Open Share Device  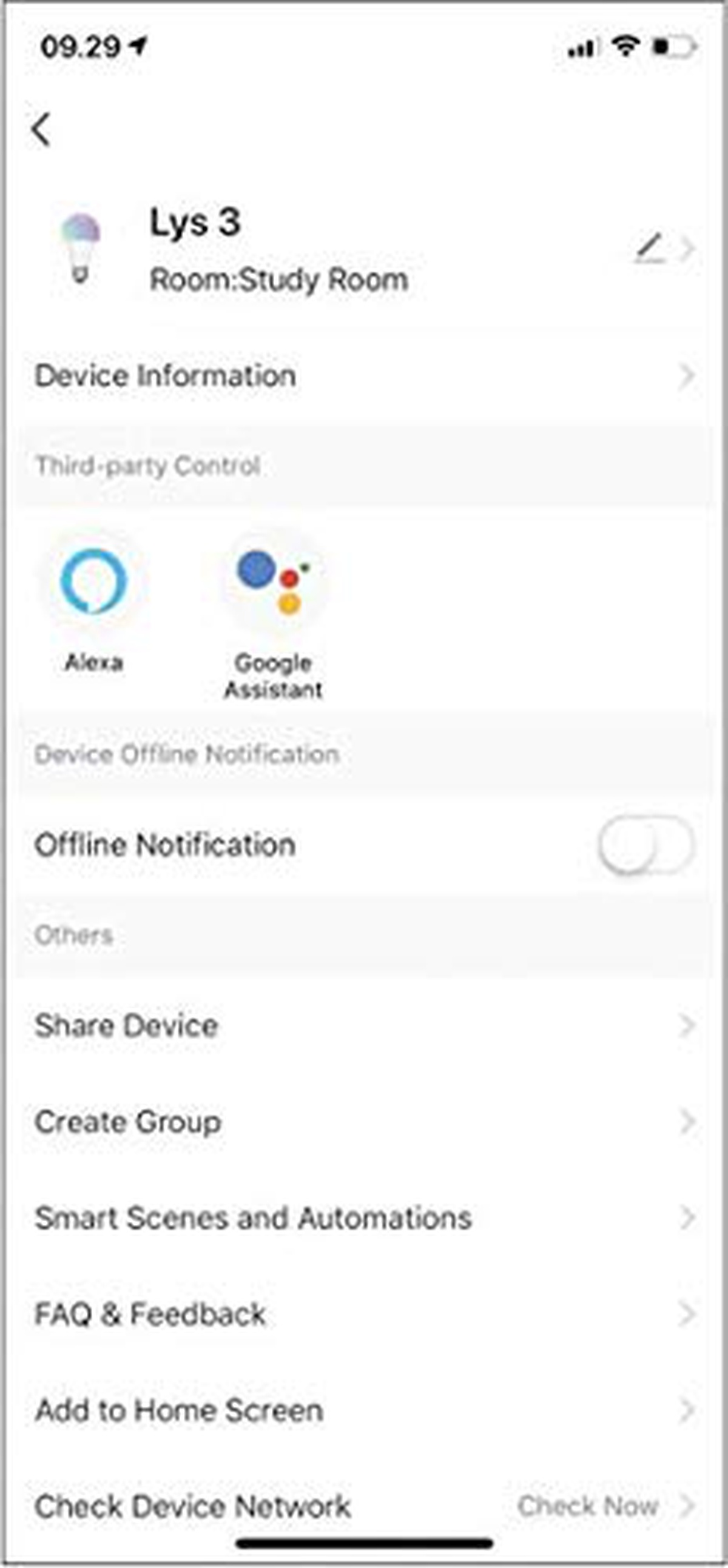click(x=363, y=1026)
